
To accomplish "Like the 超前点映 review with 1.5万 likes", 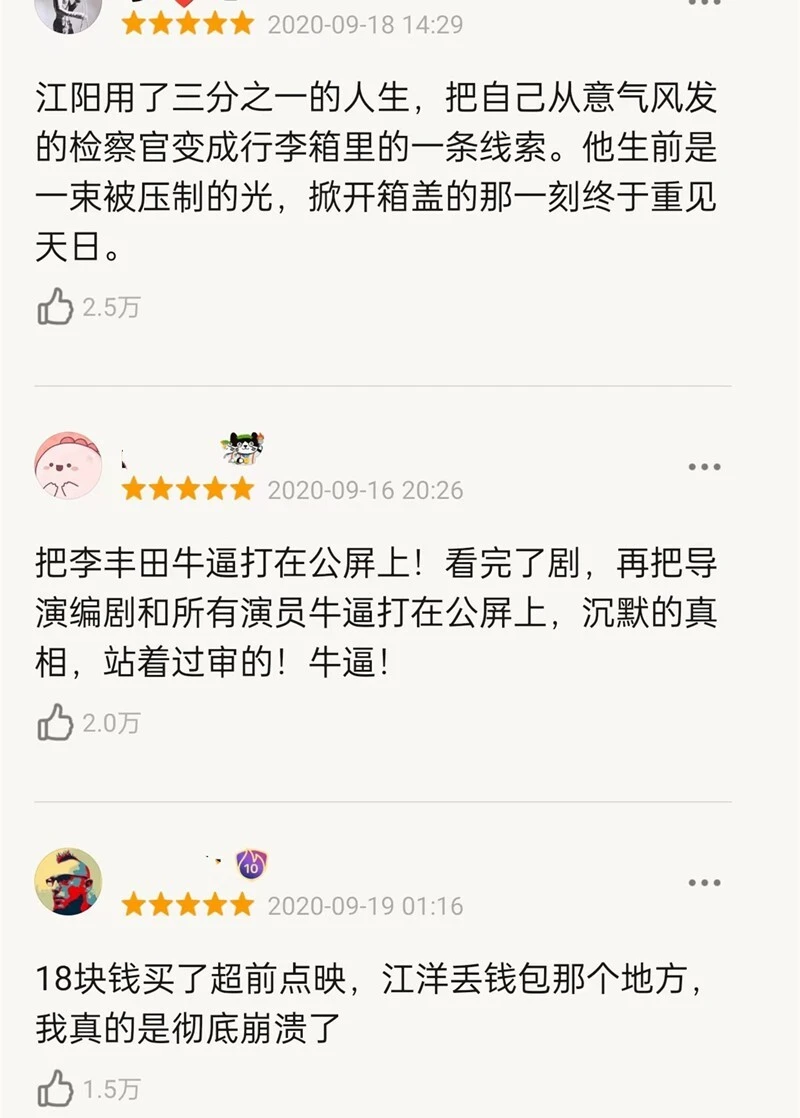I will pos(56,1088).
